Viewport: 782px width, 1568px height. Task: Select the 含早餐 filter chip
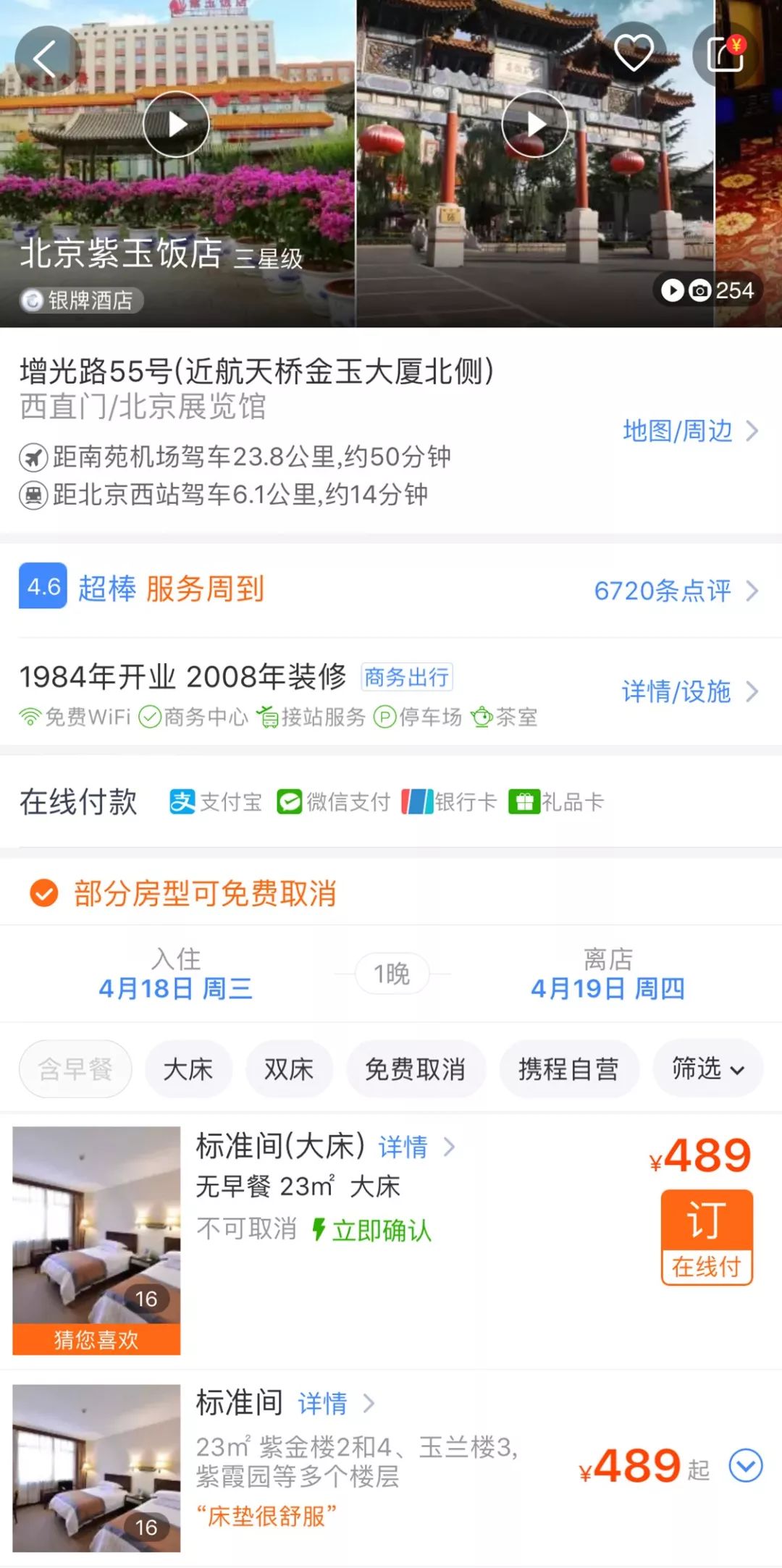[75, 1069]
